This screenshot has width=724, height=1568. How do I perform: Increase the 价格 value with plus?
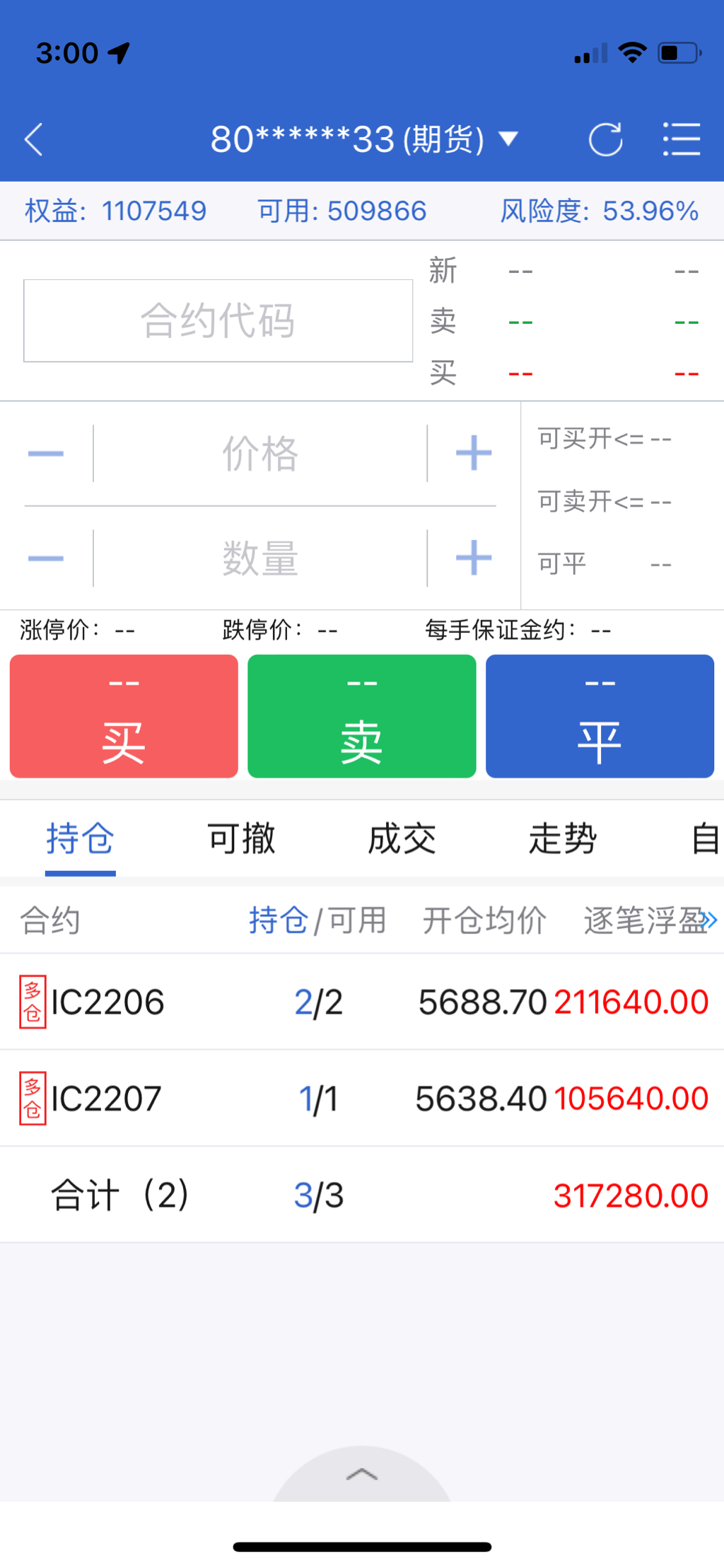473,454
